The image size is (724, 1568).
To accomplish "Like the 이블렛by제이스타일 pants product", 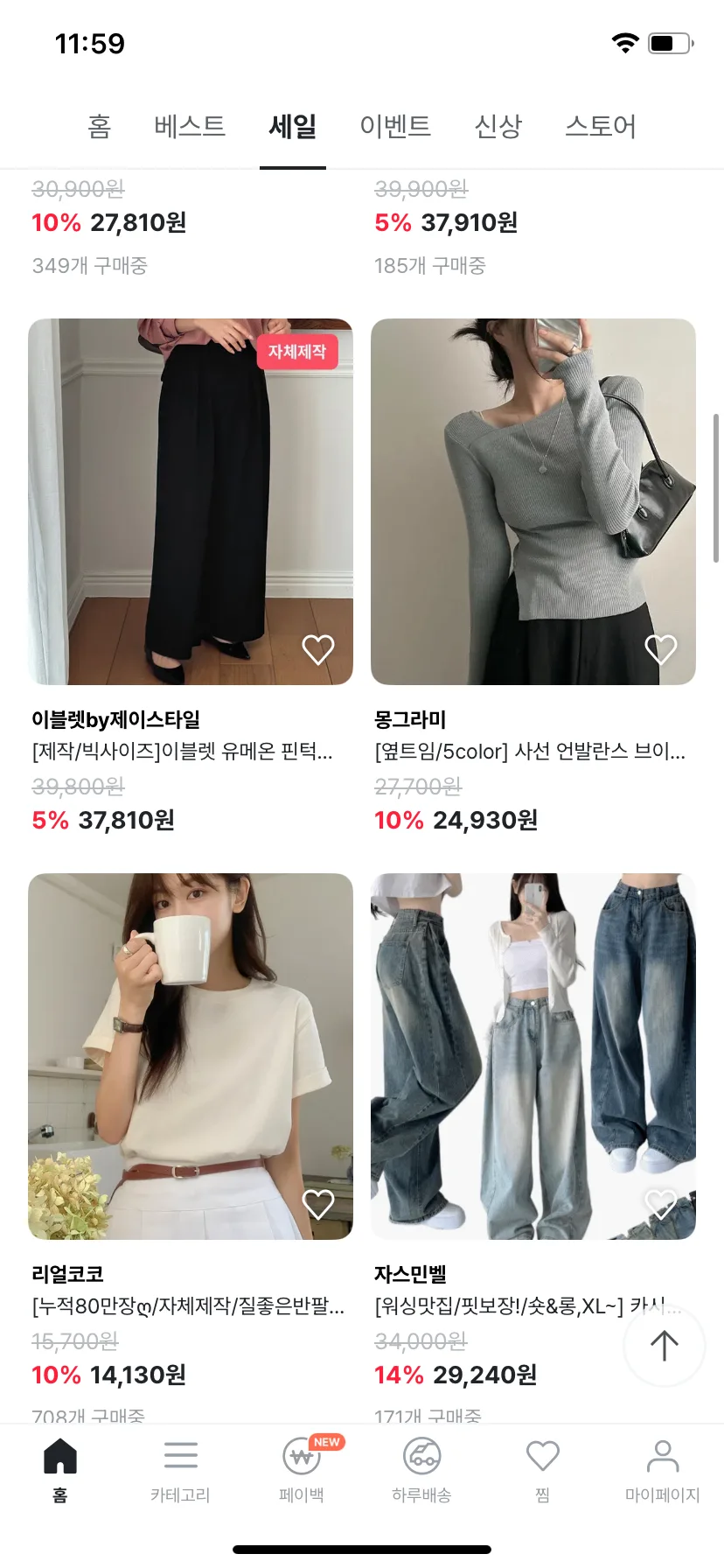I will click(318, 649).
